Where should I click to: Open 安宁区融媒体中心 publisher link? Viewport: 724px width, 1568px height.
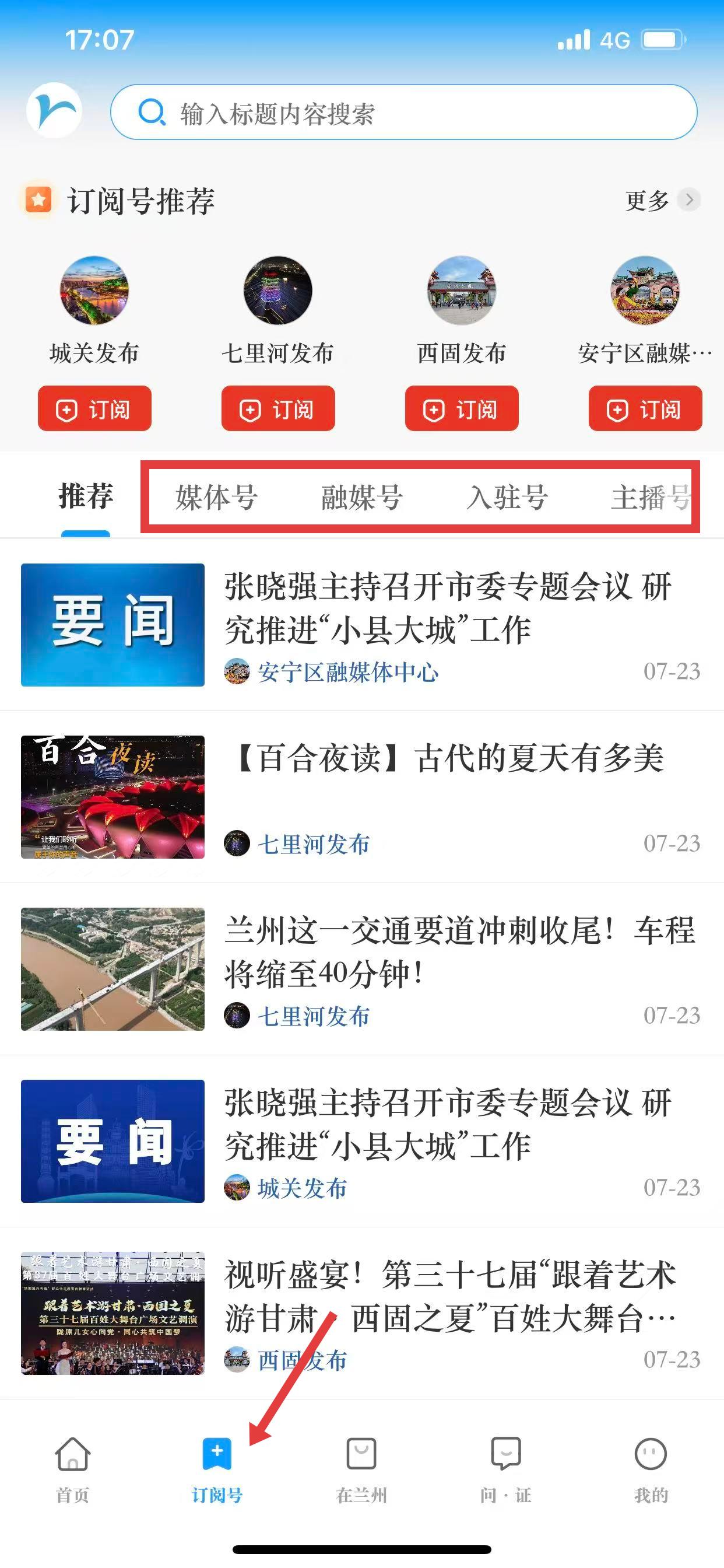(x=347, y=672)
